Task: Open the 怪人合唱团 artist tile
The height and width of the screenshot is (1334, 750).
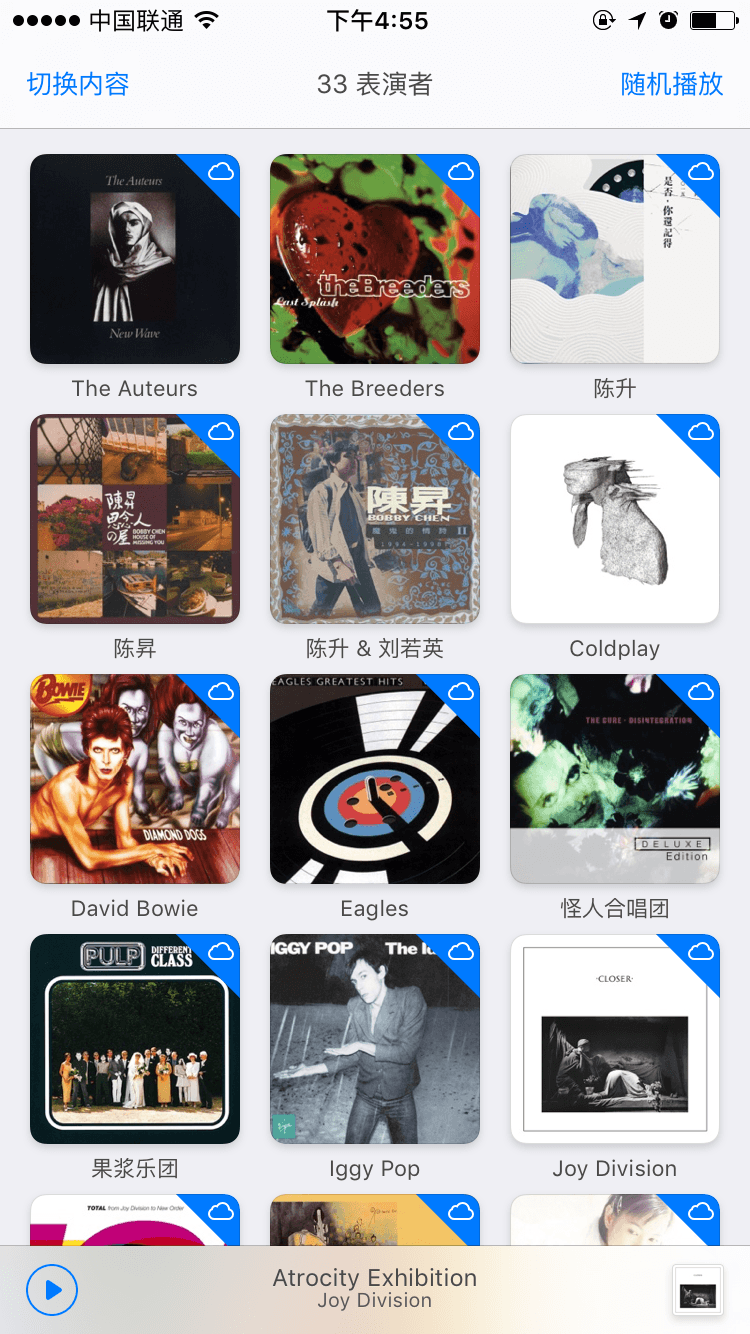Action: [615, 779]
